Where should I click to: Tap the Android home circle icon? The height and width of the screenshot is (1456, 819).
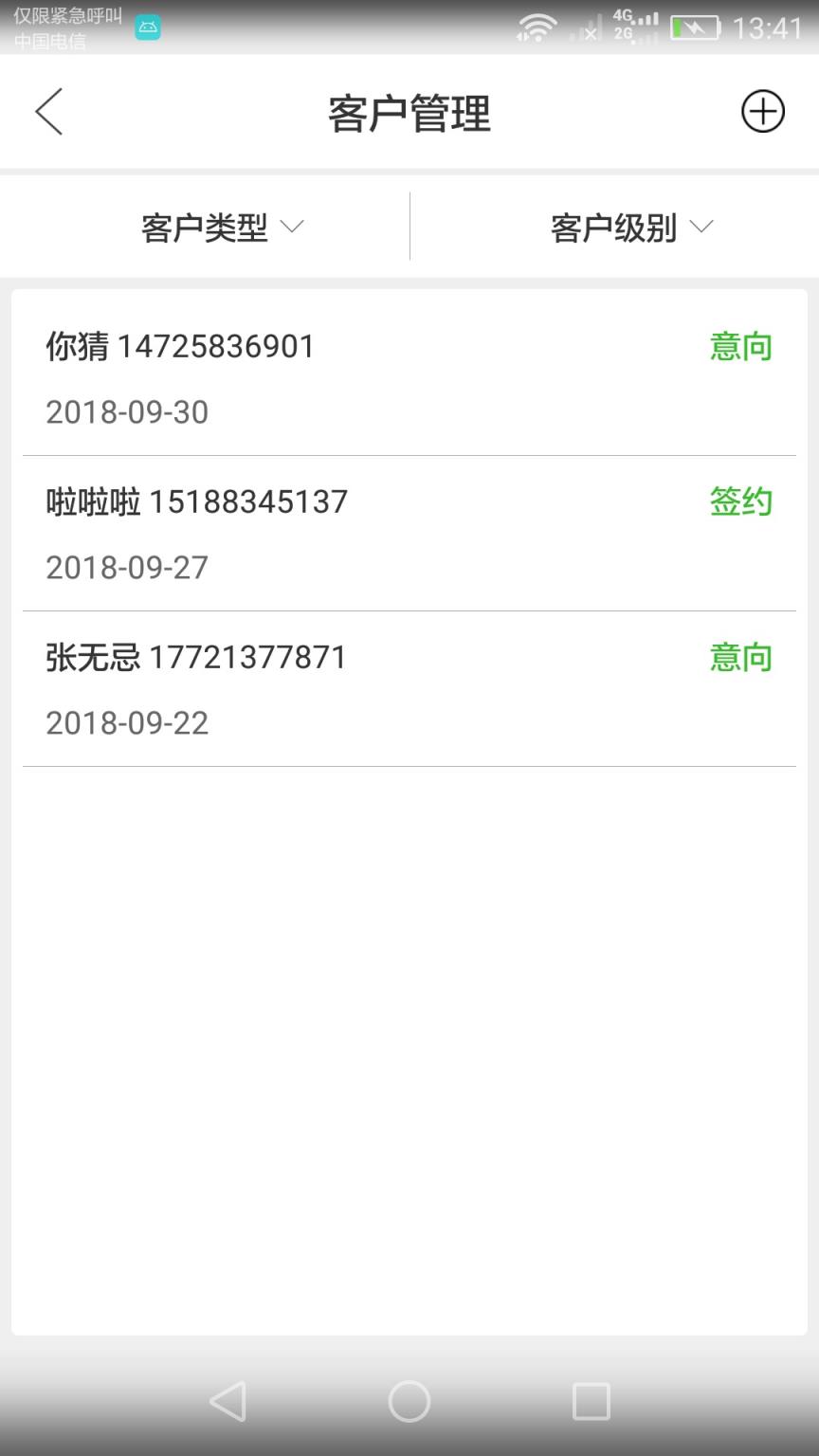click(408, 1400)
